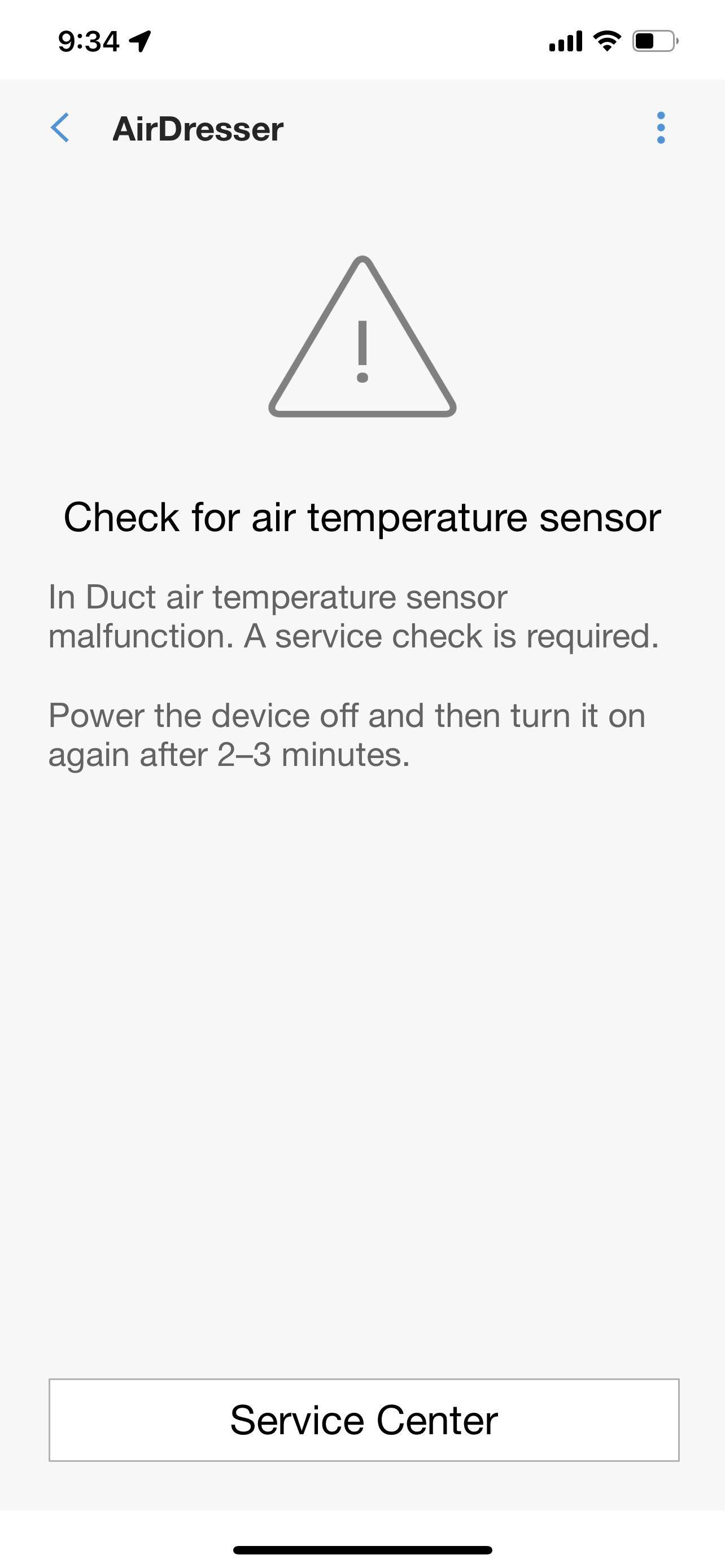
Task: Go back from the AirDresser screen
Action: click(60, 128)
